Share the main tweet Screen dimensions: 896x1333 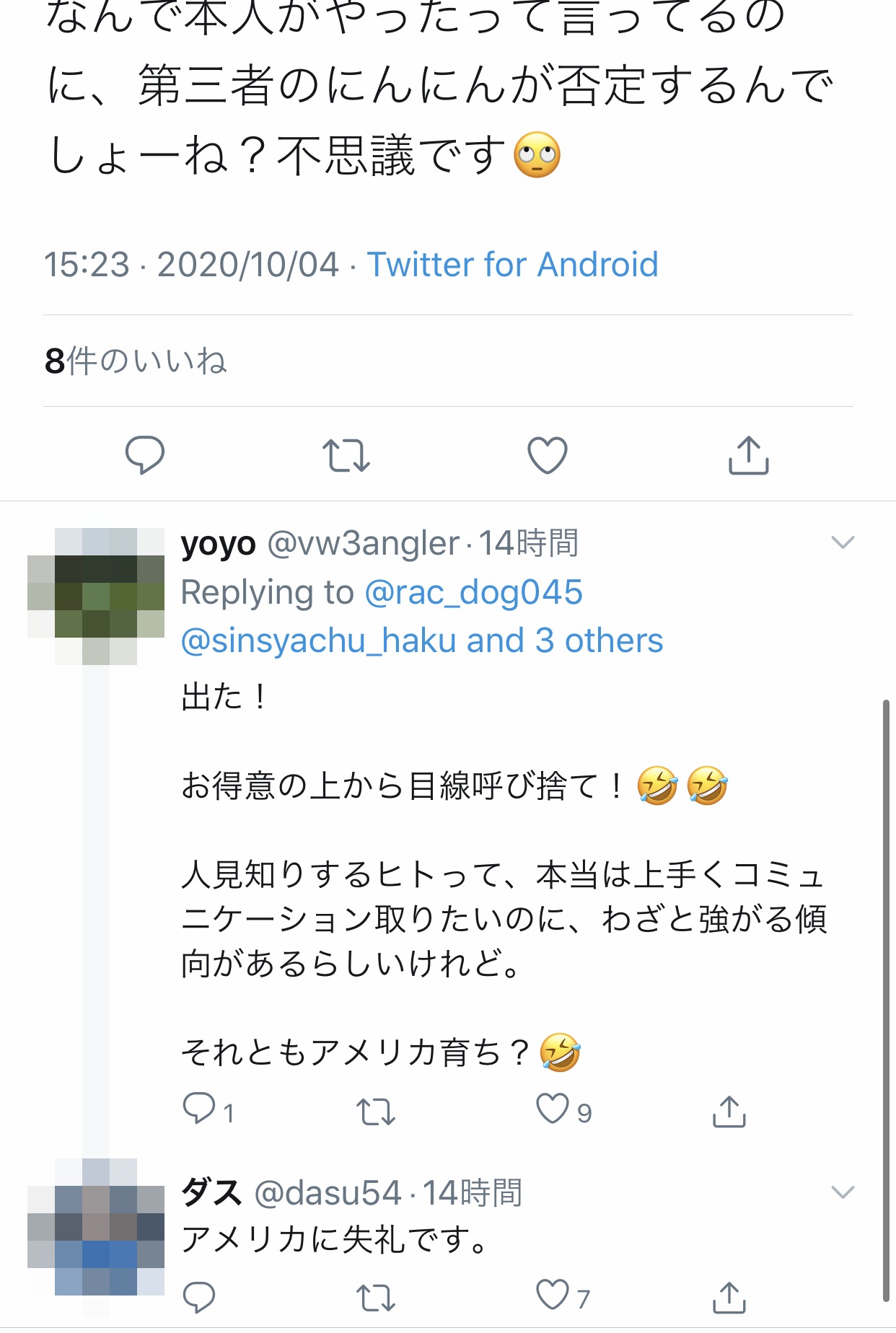click(x=749, y=455)
